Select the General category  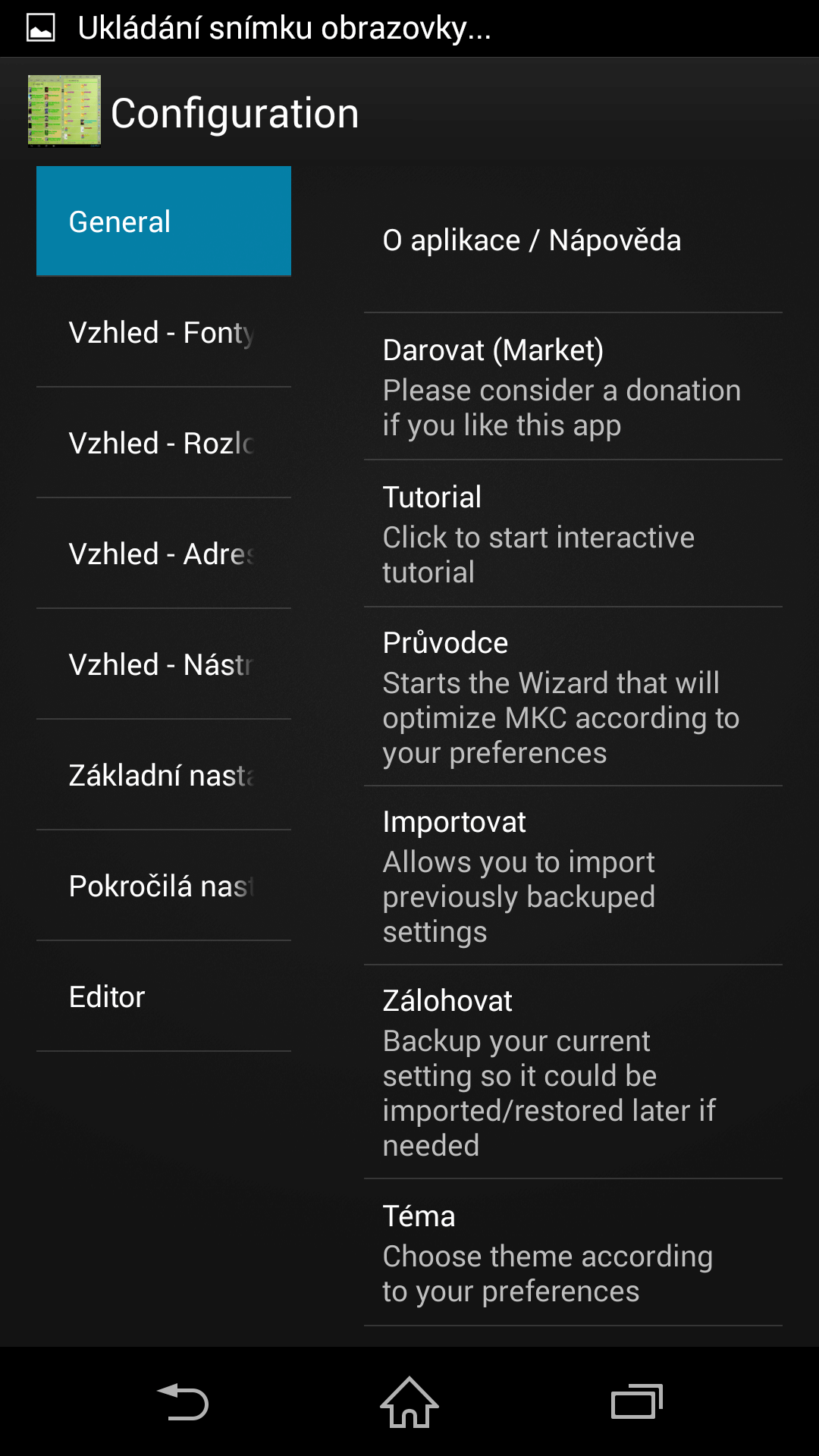pos(164,221)
